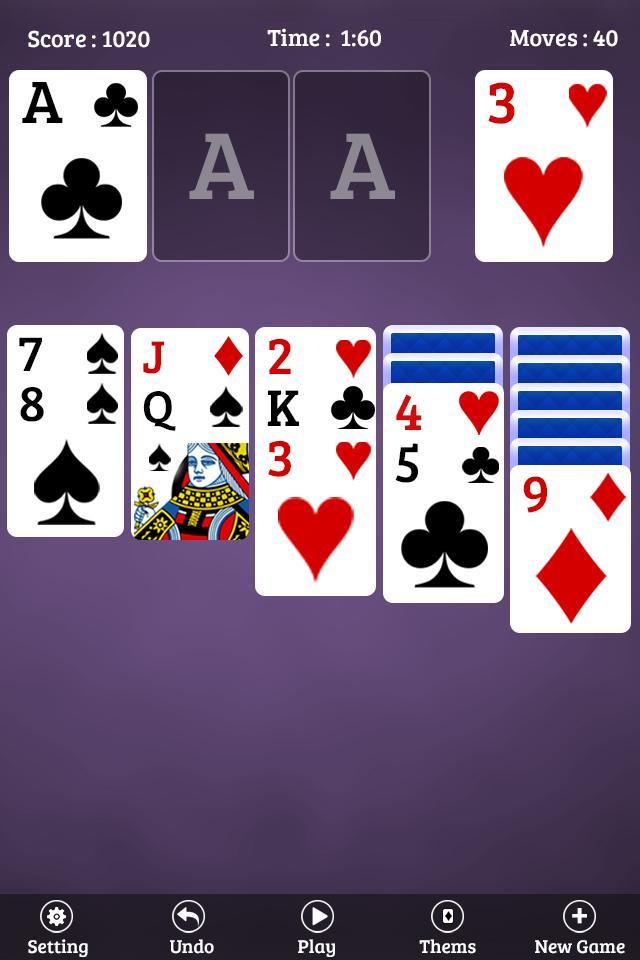Open the Thems options
Viewport: 640px width, 960px height.
[x=447, y=928]
